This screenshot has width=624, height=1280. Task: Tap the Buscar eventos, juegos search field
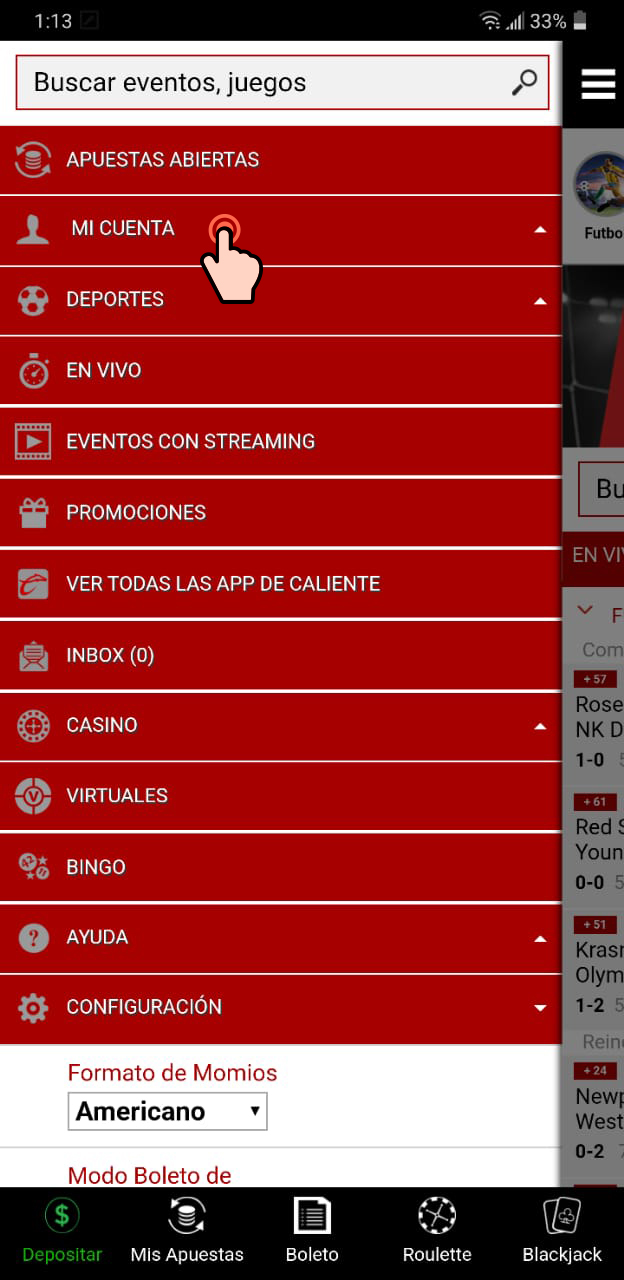point(282,82)
